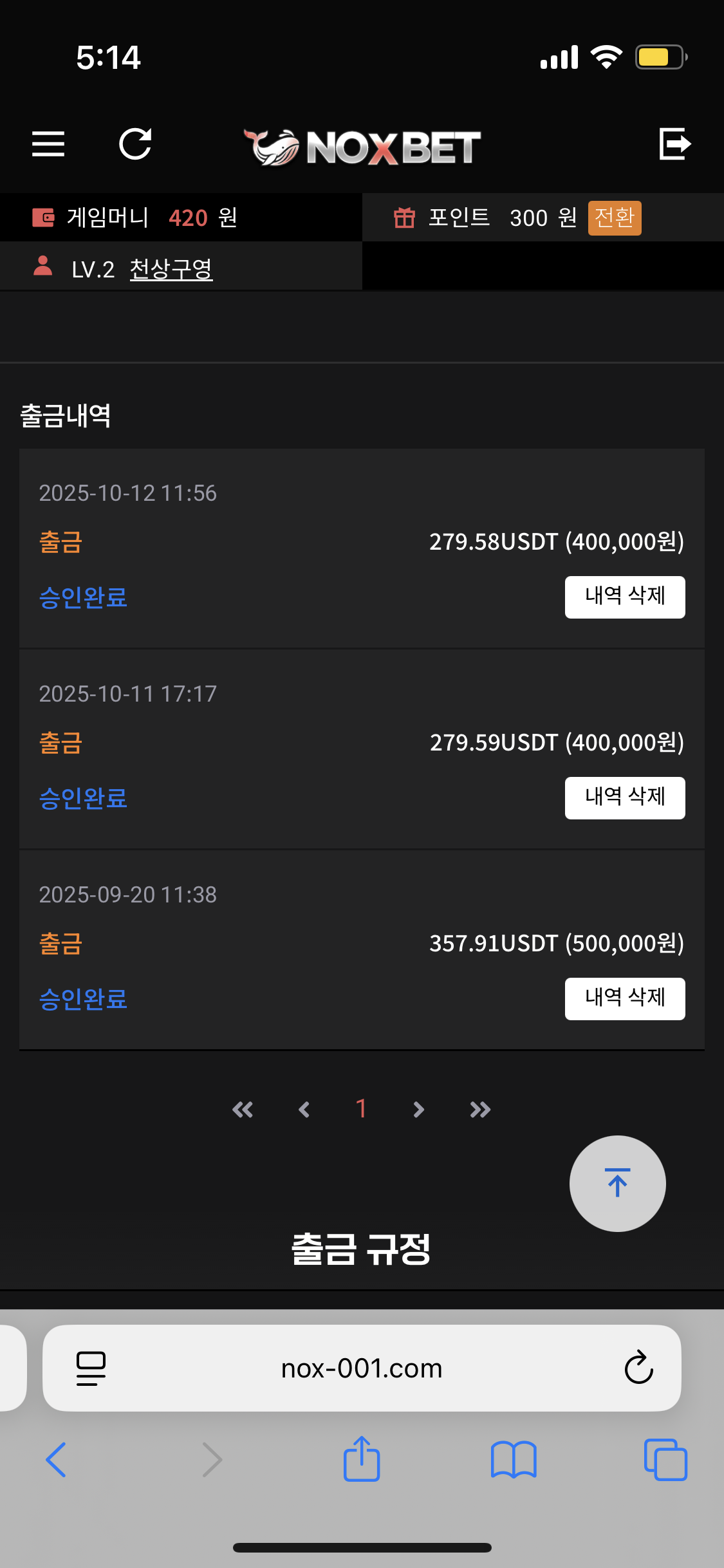Convert points with the 전환 button
Screen dimensions: 724x1568
(614, 218)
